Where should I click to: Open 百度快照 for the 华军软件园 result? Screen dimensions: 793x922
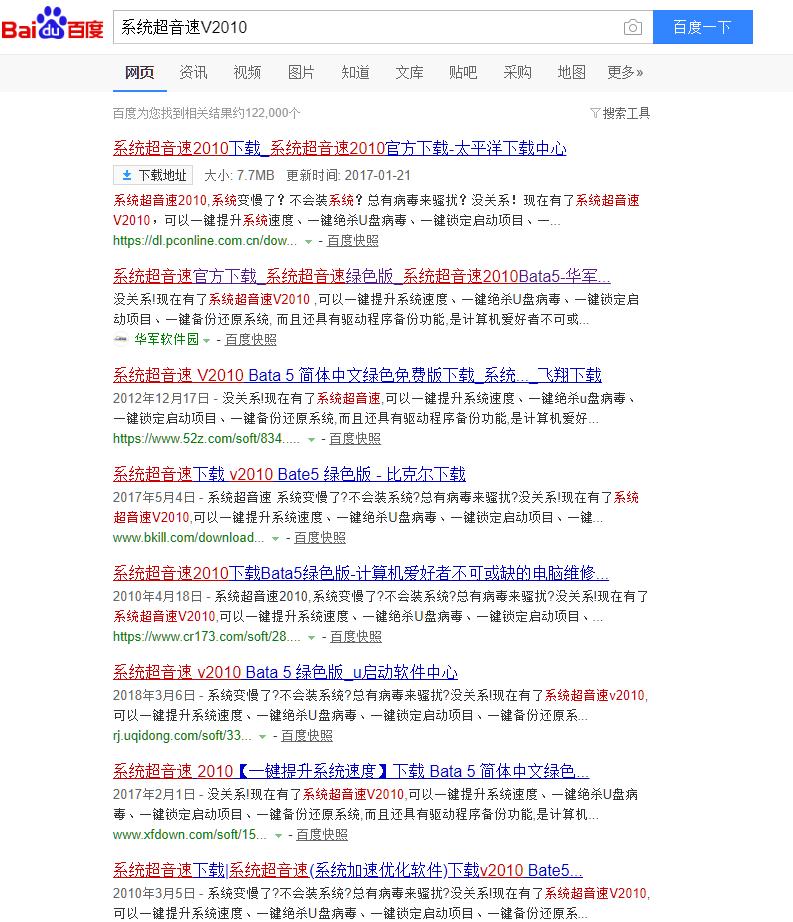click(x=249, y=339)
